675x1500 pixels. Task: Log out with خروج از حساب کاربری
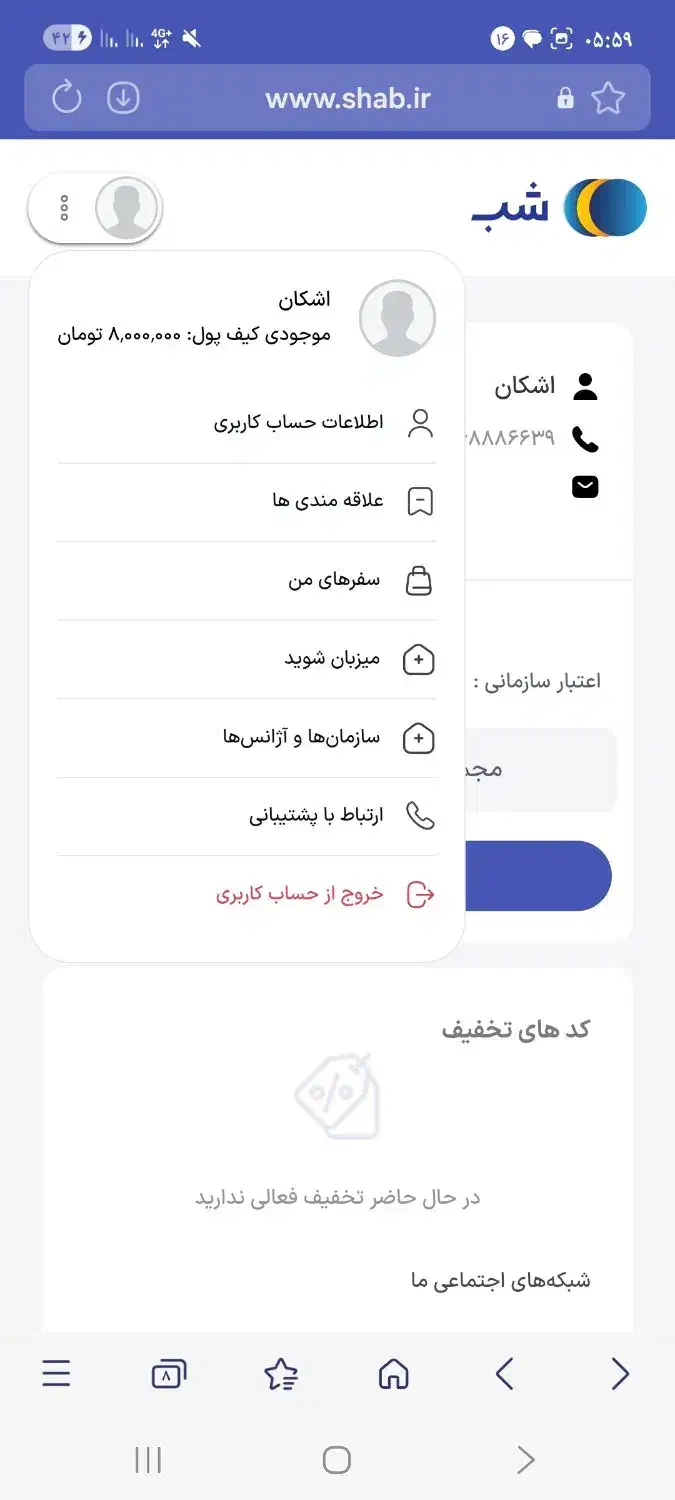pyautogui.click(x=300, y=894)
